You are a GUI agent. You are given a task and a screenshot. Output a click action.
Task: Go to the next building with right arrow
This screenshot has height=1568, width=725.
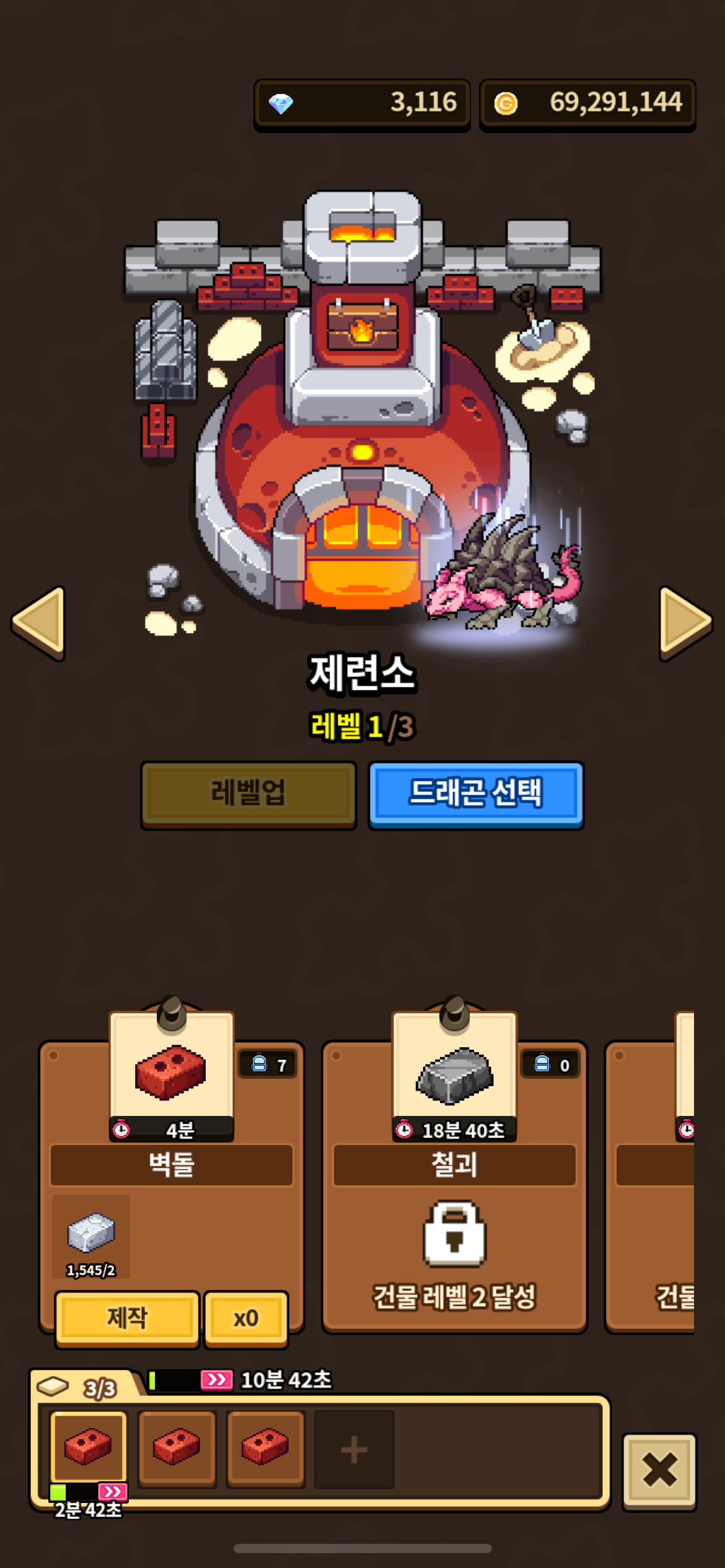[686, 623]
